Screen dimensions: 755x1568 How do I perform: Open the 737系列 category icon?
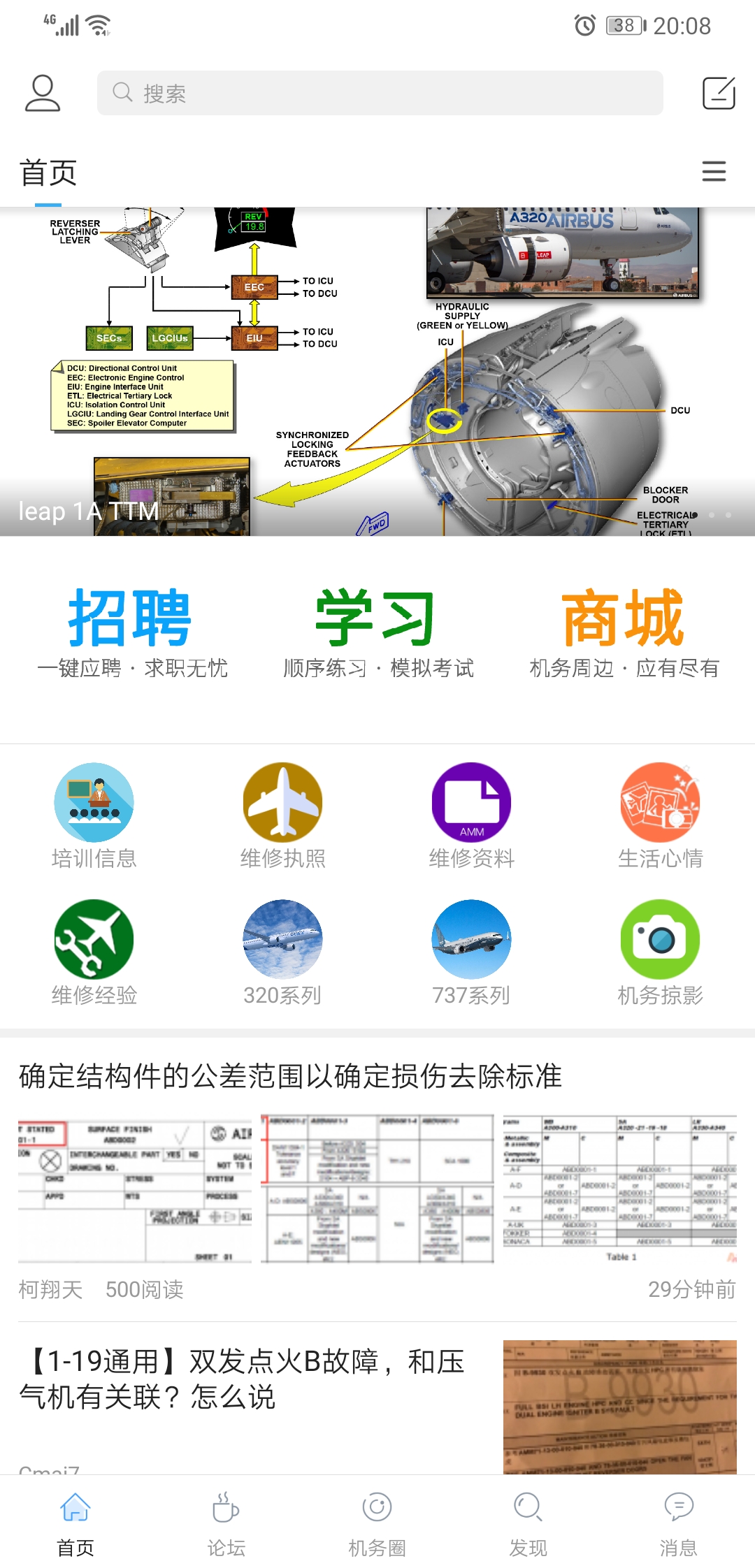[472, 940]
